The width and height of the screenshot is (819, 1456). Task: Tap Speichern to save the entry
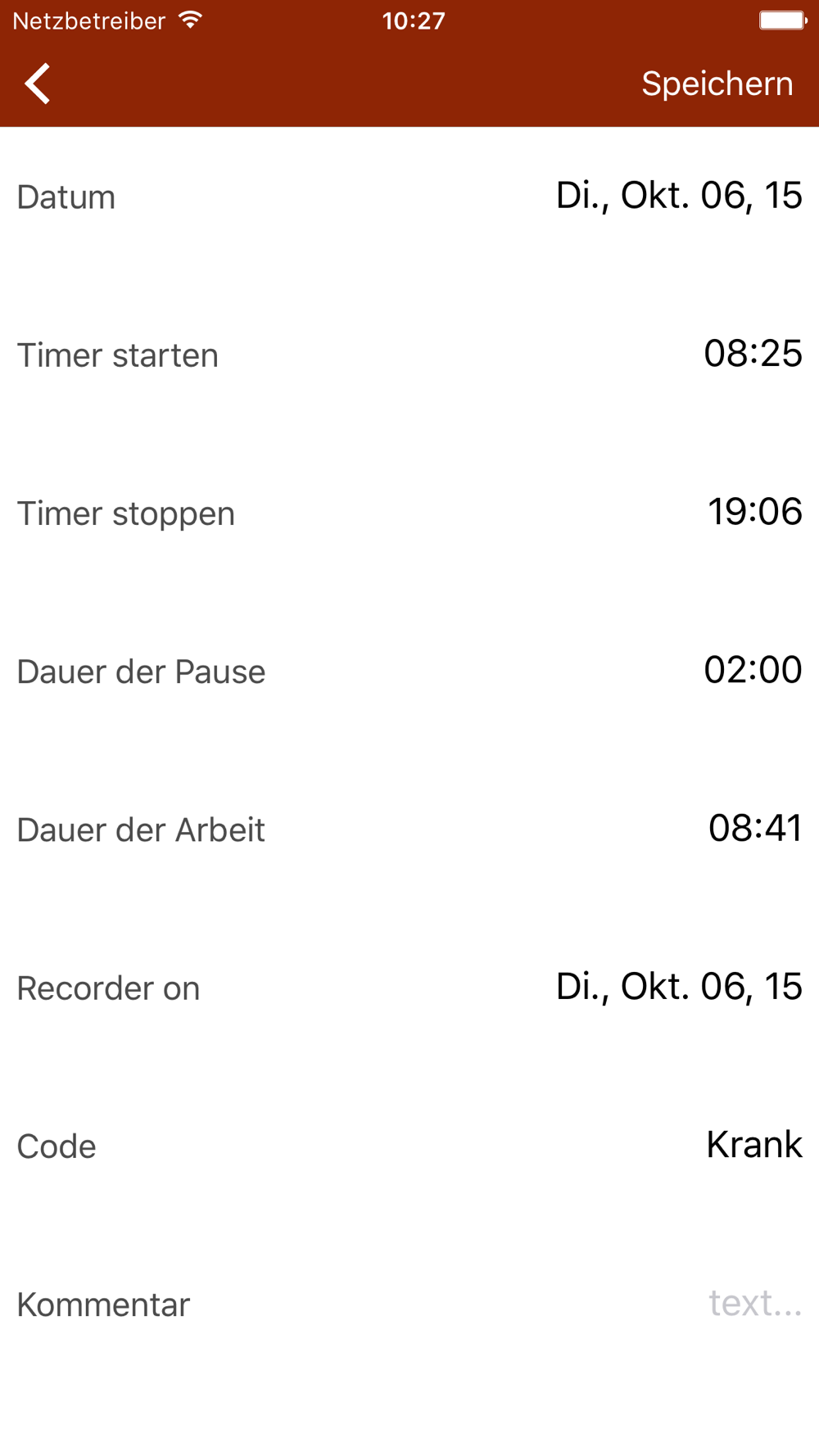(x=717, y=84)
